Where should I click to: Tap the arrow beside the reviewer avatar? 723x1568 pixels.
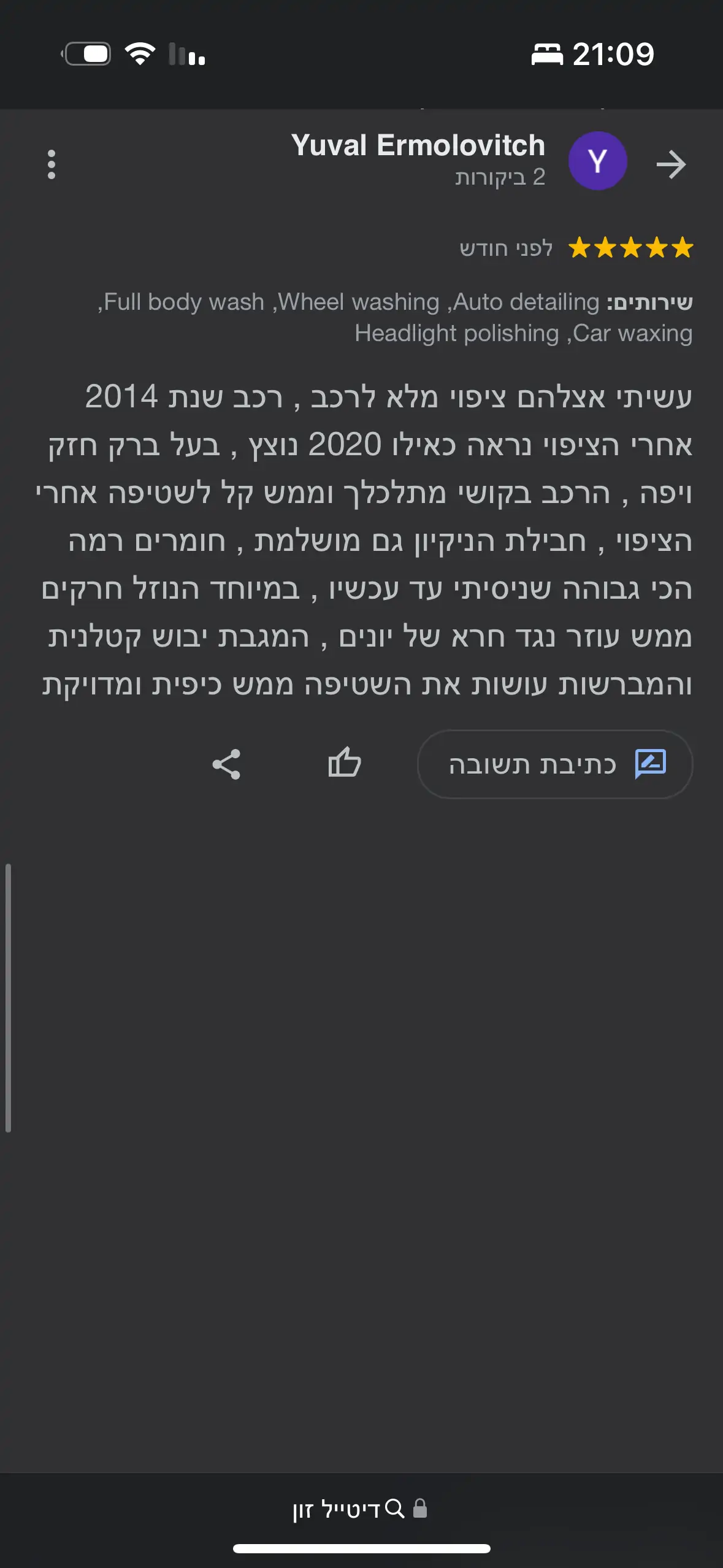pyautogui.click(x=670, y=164)
